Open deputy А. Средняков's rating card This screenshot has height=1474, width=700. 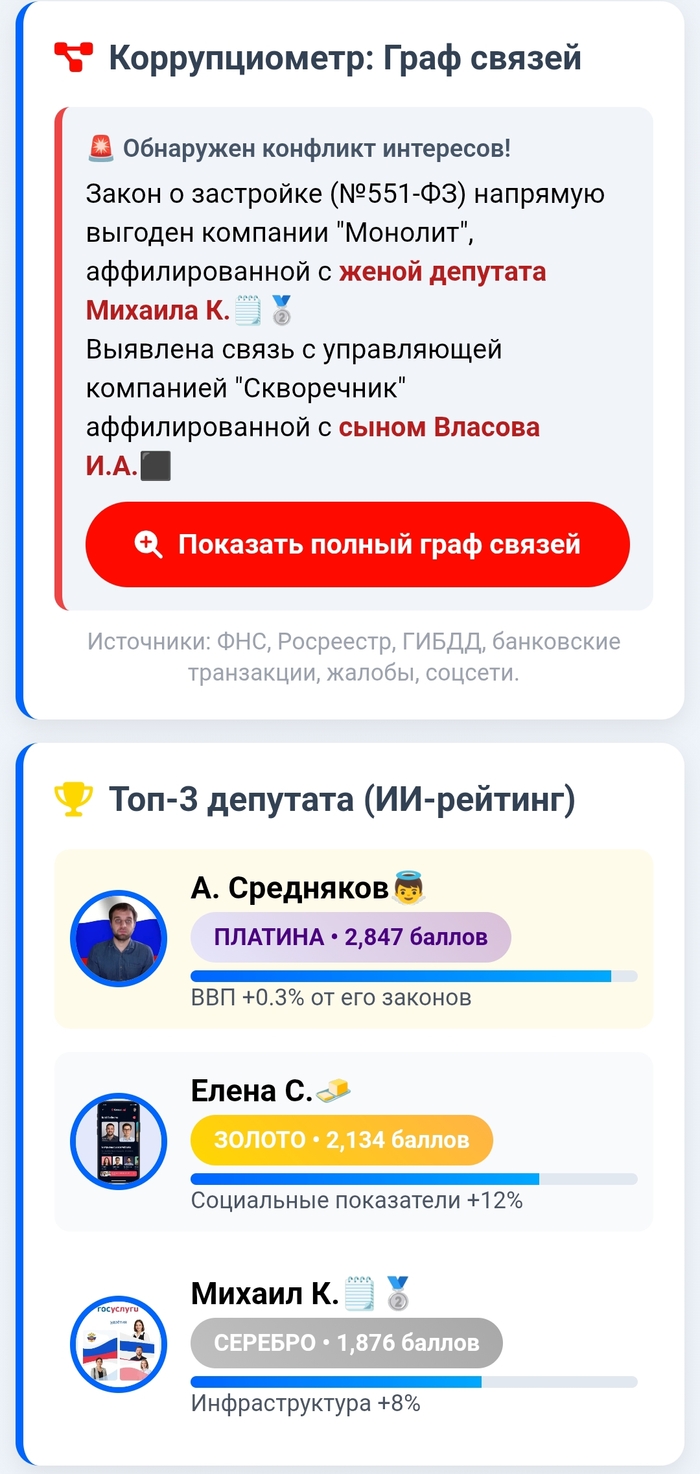click(353, 938)
